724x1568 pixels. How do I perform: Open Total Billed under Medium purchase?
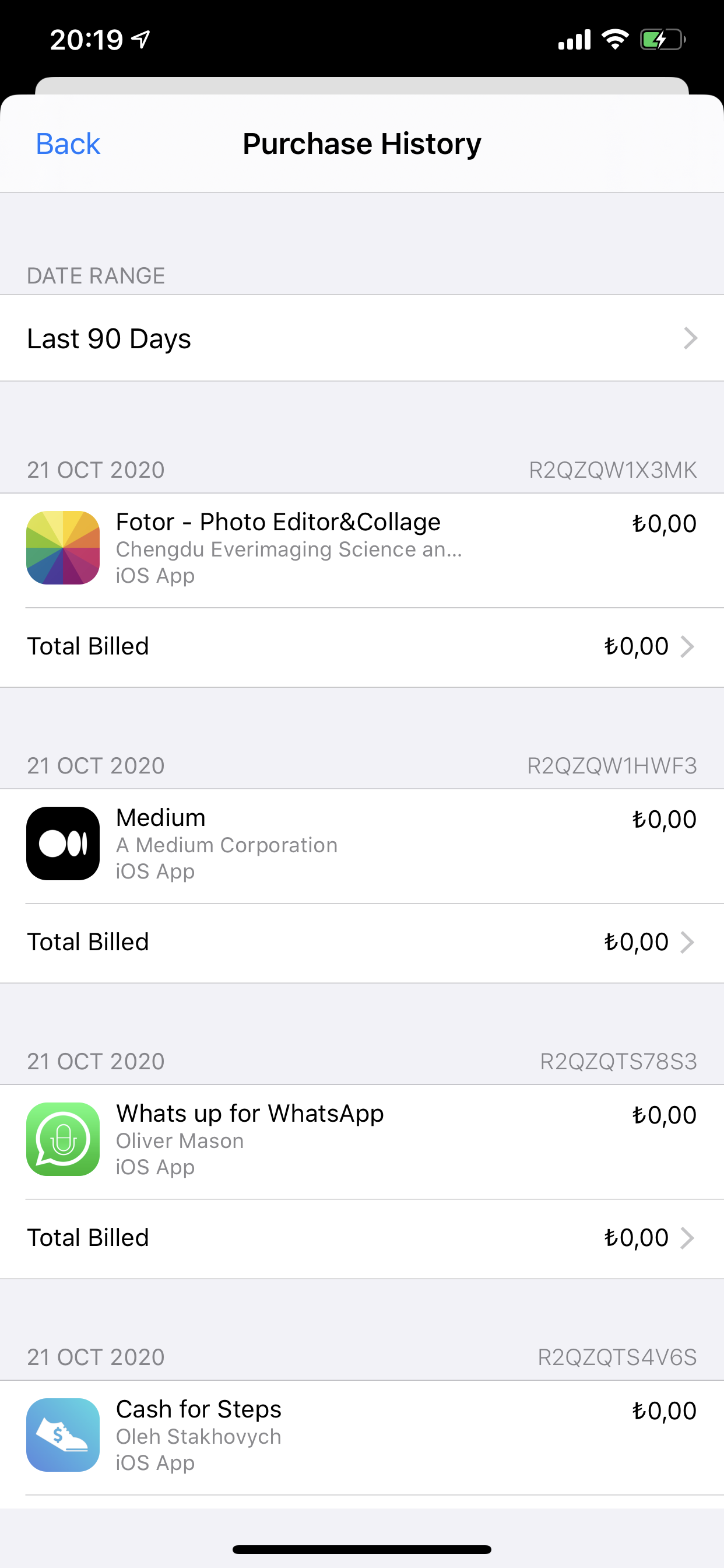click(362, 942)
